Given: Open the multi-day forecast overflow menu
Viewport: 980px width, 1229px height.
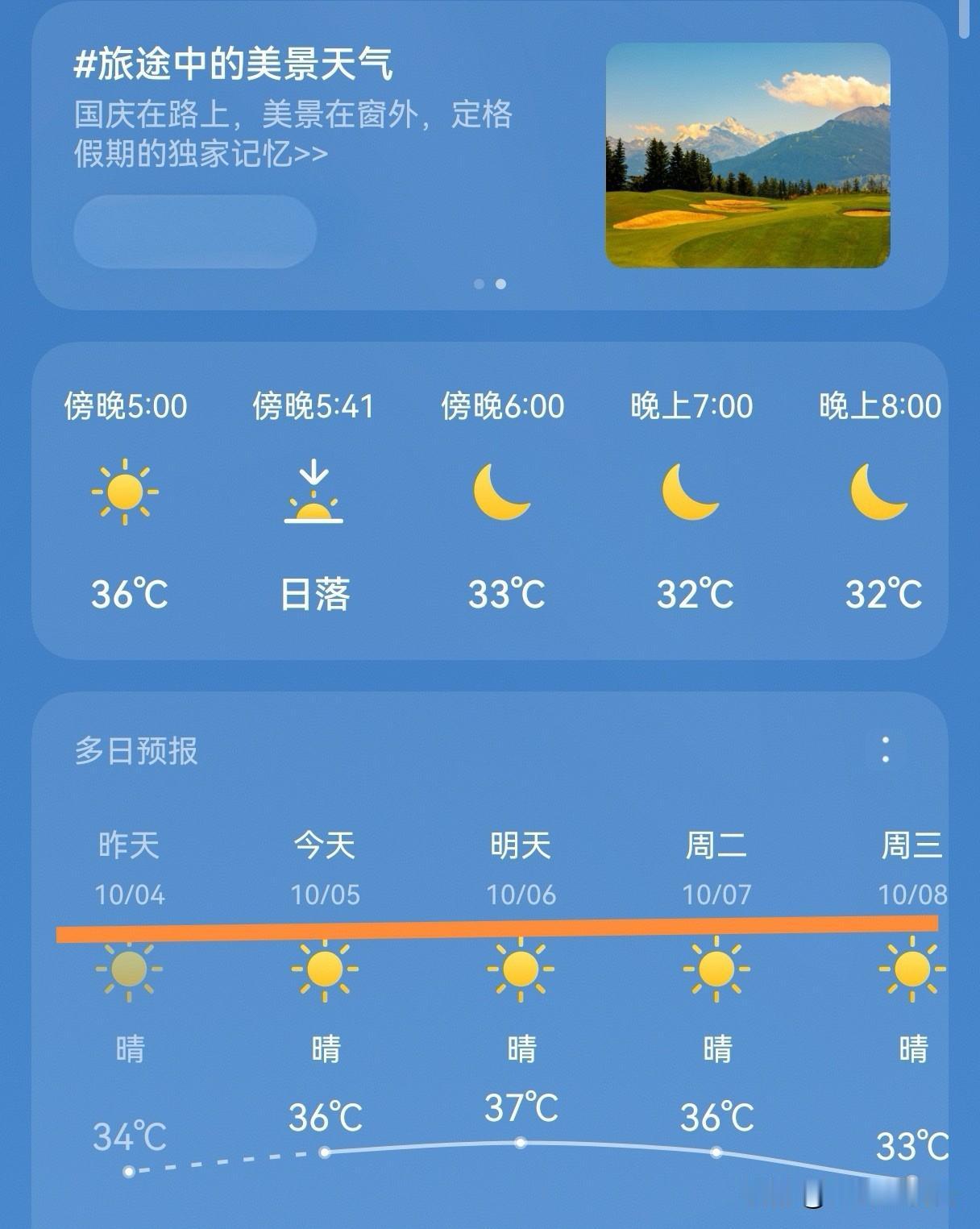Looking at the screenshot, I should 886,750.
